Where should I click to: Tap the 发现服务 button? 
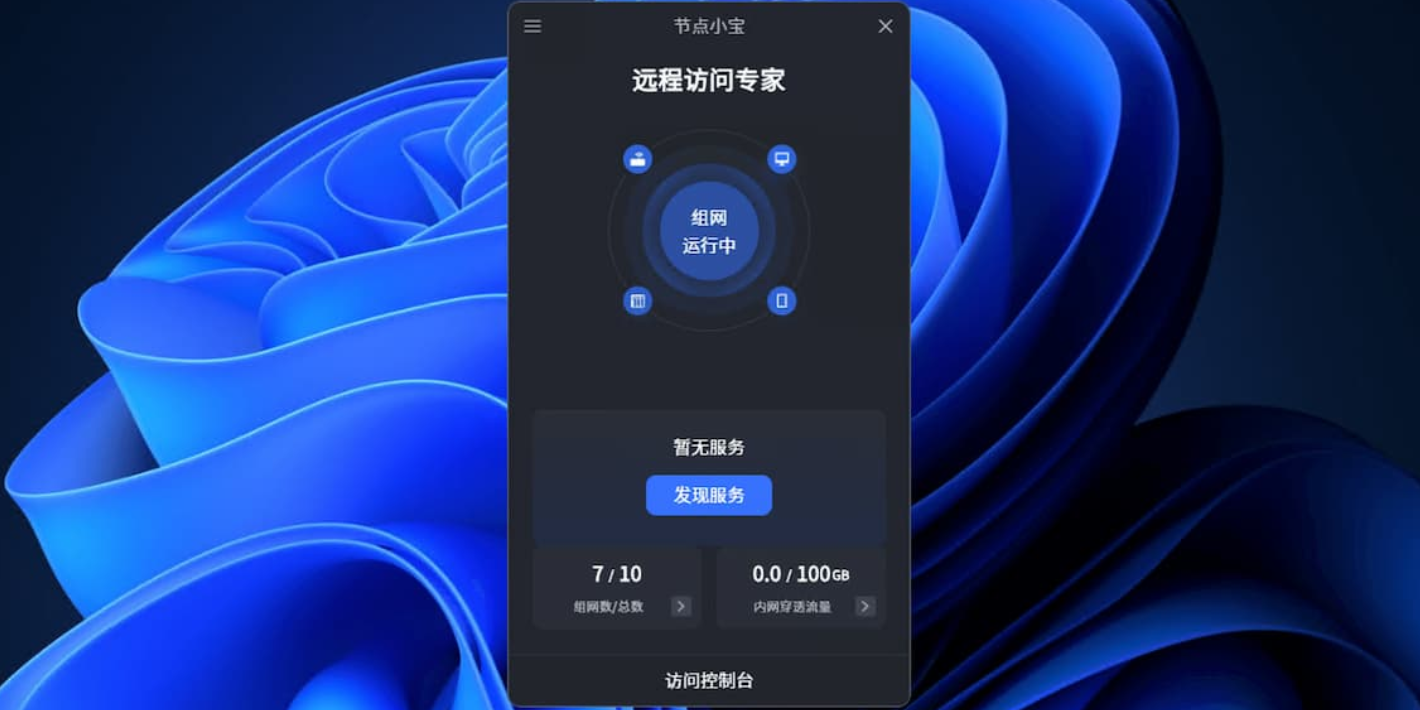point(708,495)
